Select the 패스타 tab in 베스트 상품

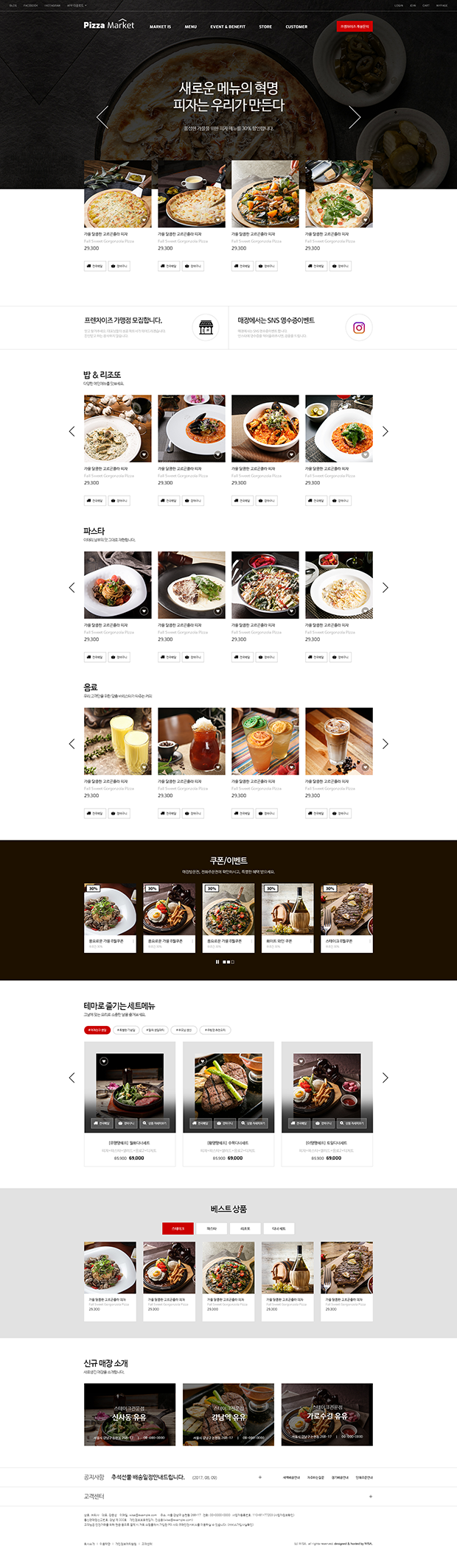212,1228
